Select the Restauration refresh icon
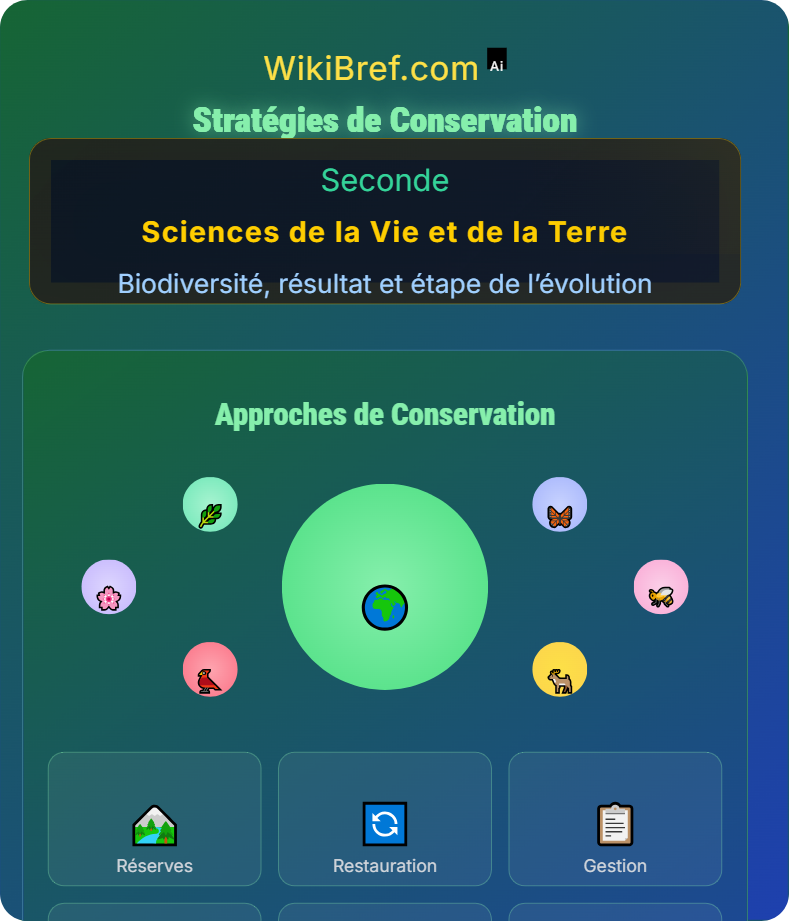The image size is (789, 921). tap(384, 824)
